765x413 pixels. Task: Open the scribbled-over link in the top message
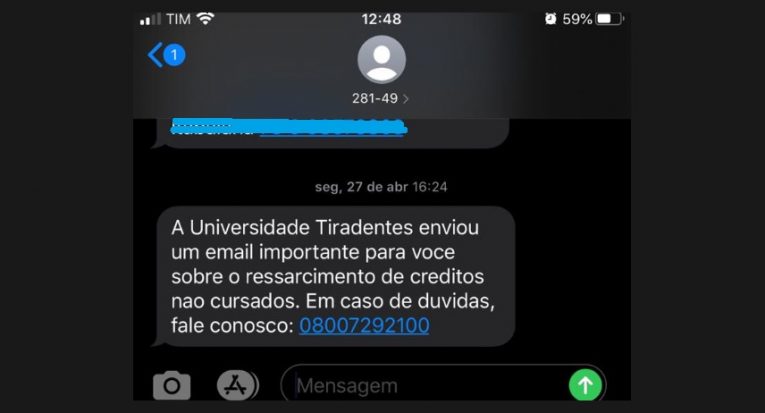click(331, 129)
